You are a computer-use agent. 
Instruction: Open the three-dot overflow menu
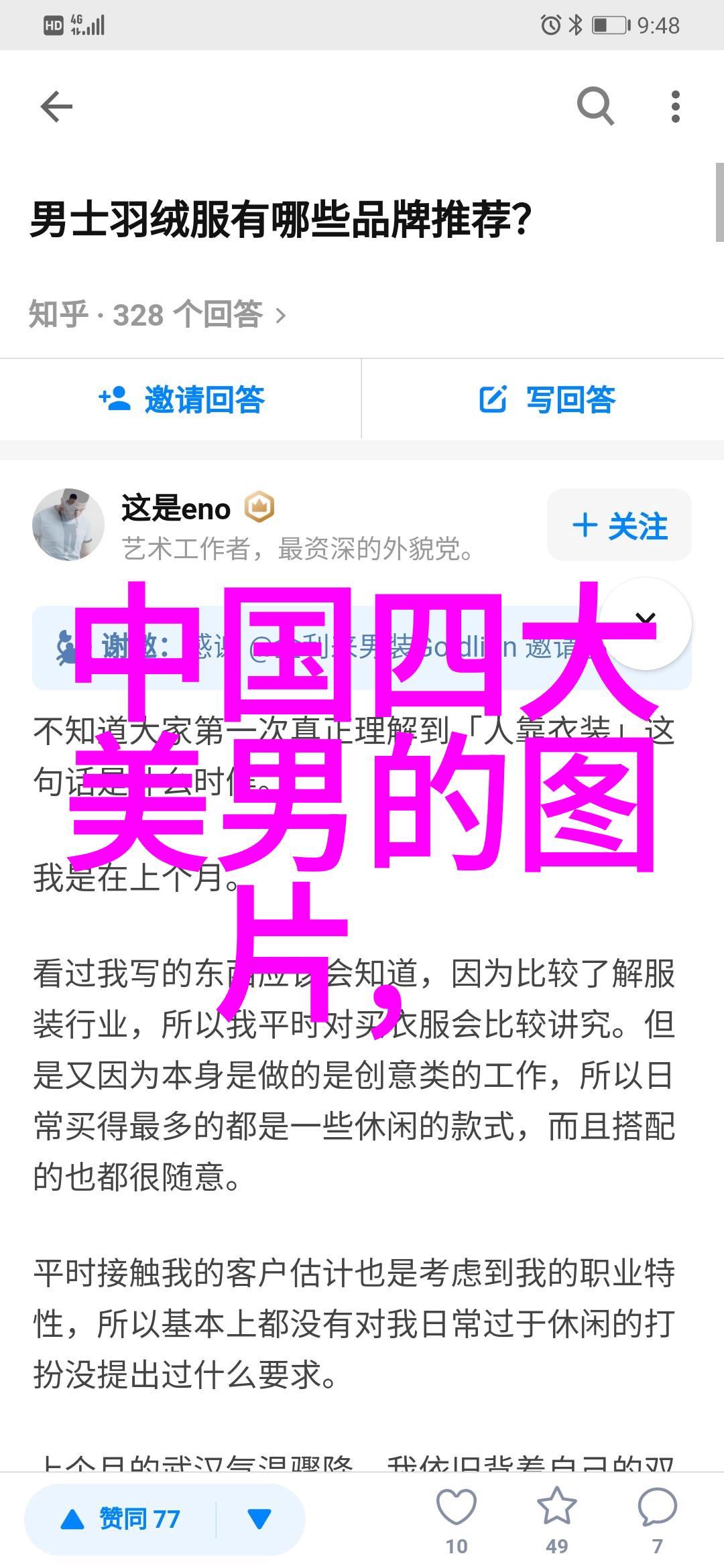pos(675,107)
